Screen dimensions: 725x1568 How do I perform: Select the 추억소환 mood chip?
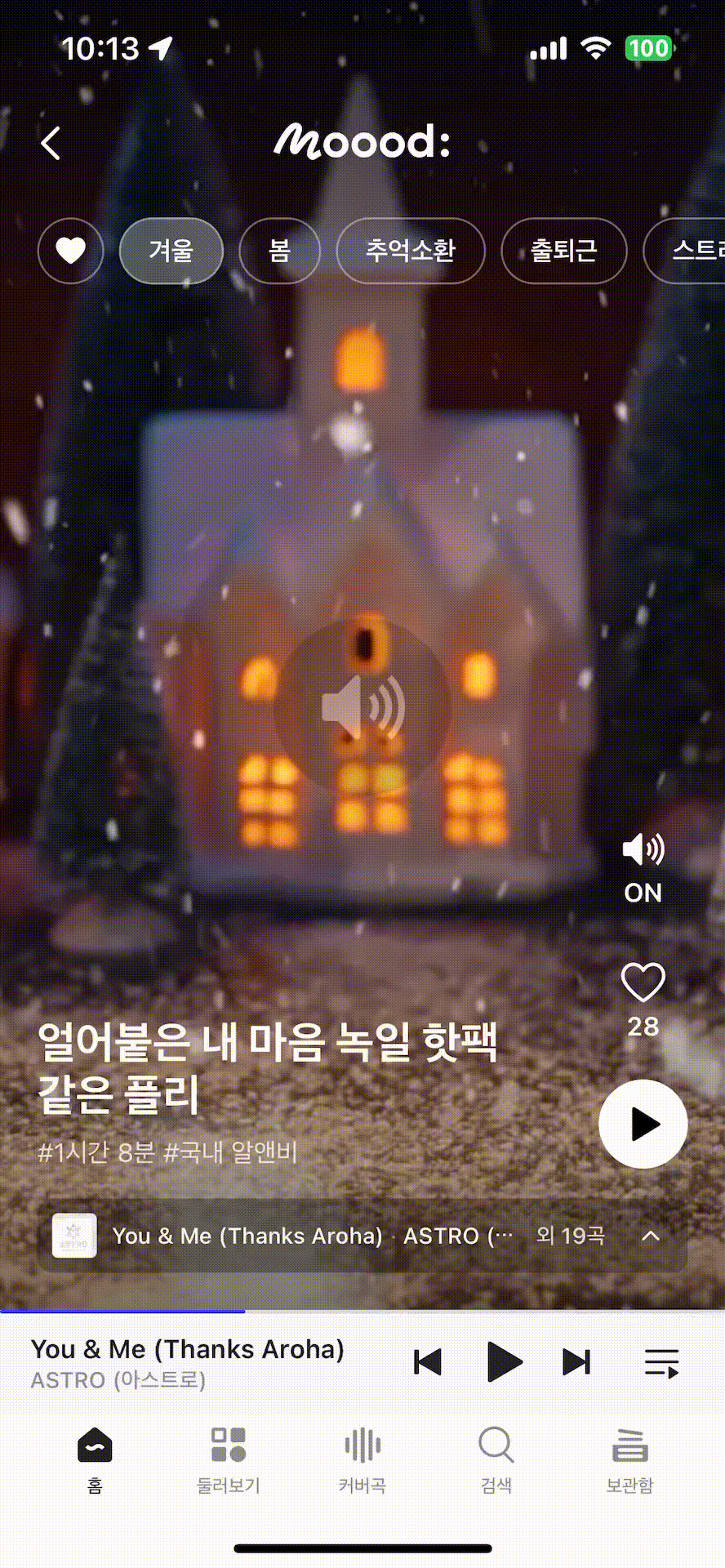[x=411, y=251]
